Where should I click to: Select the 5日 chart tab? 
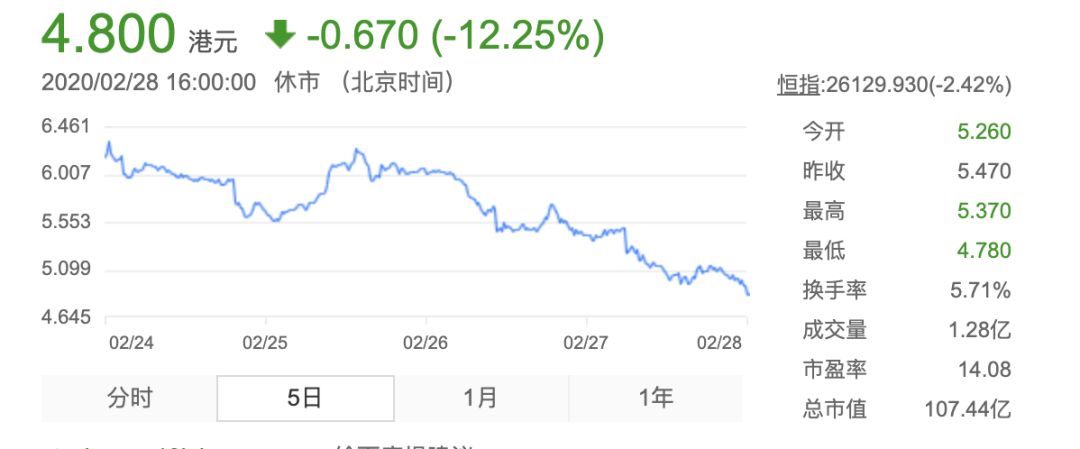(305, 398)
